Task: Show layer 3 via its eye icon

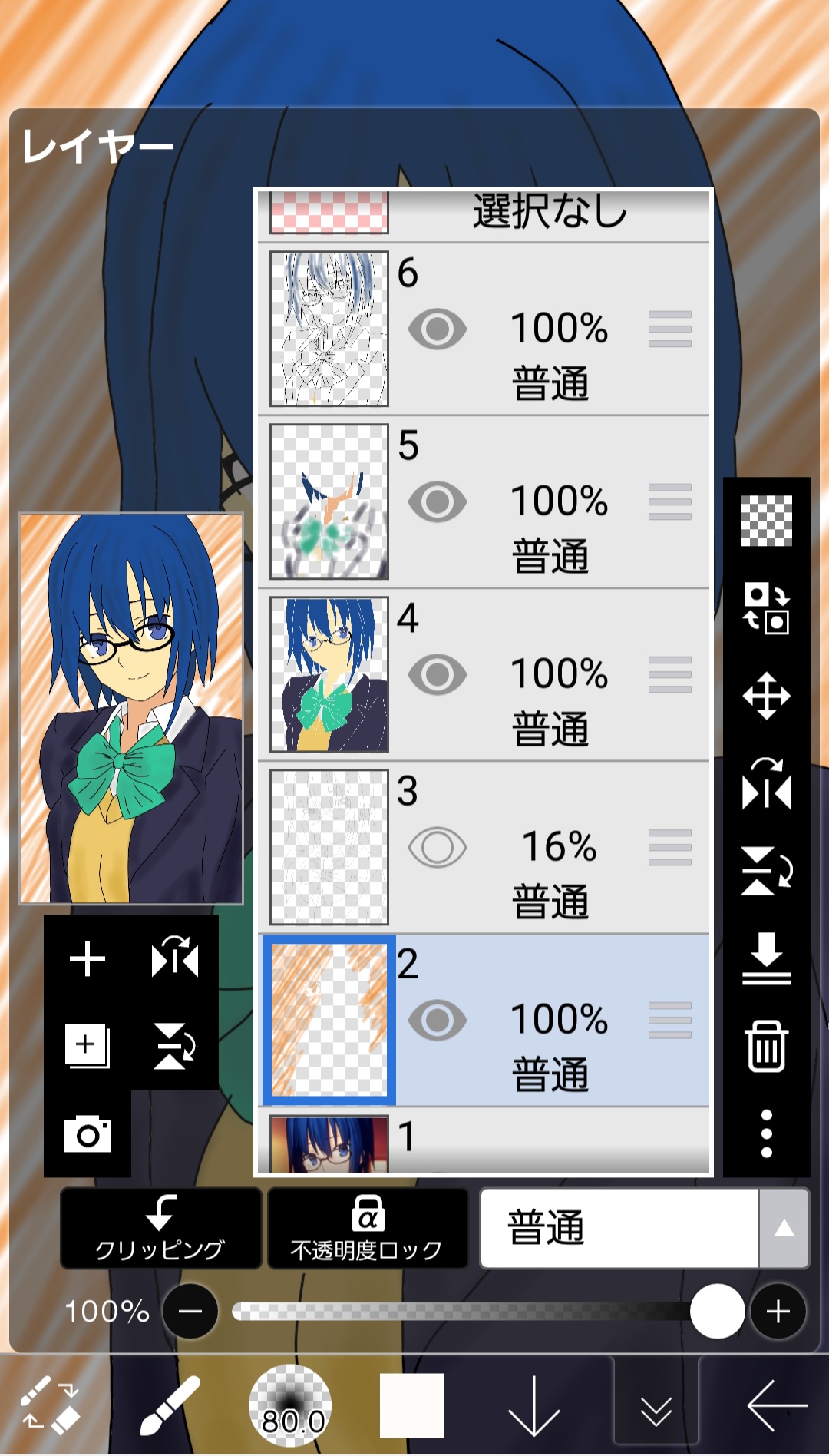Action: coord(438,848)
